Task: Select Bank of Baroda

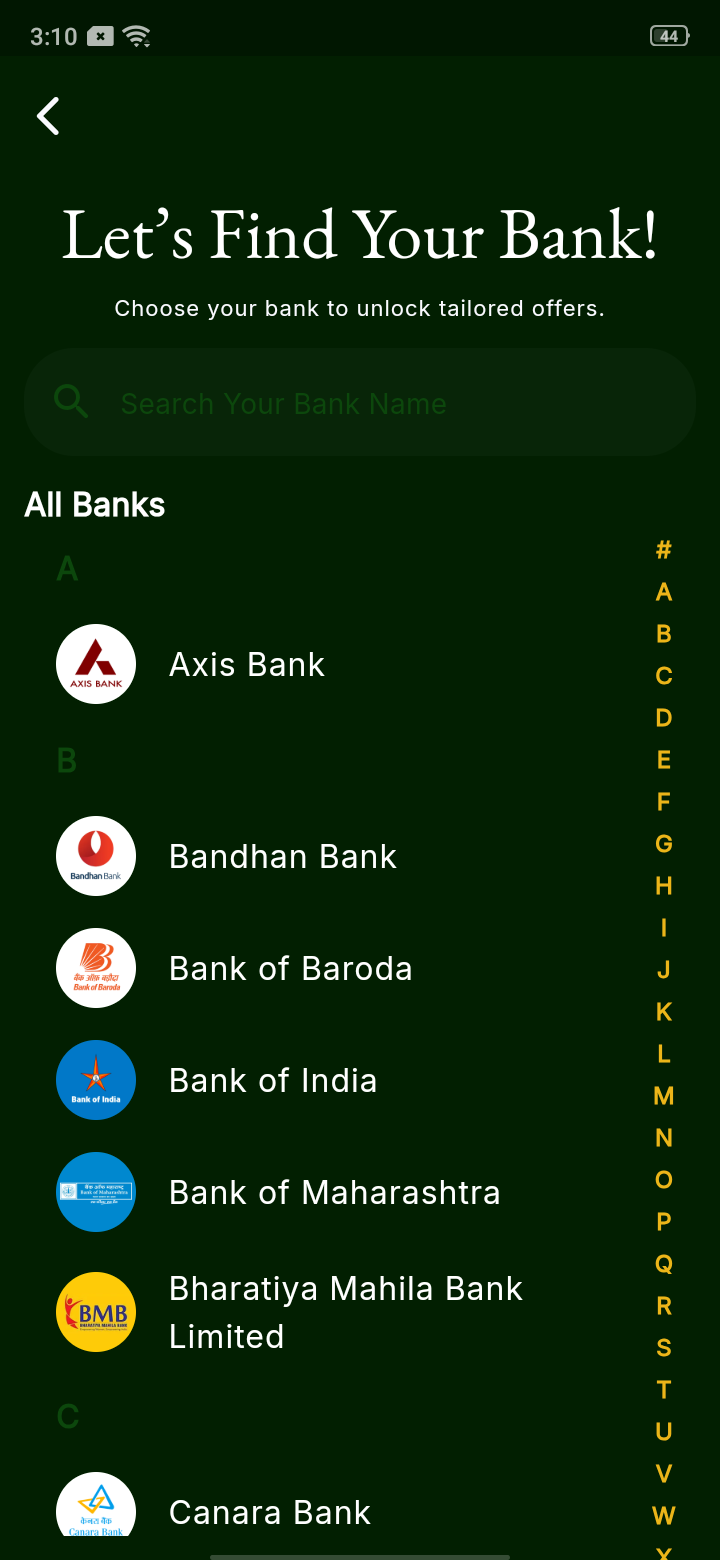Action: pos(290,969)
